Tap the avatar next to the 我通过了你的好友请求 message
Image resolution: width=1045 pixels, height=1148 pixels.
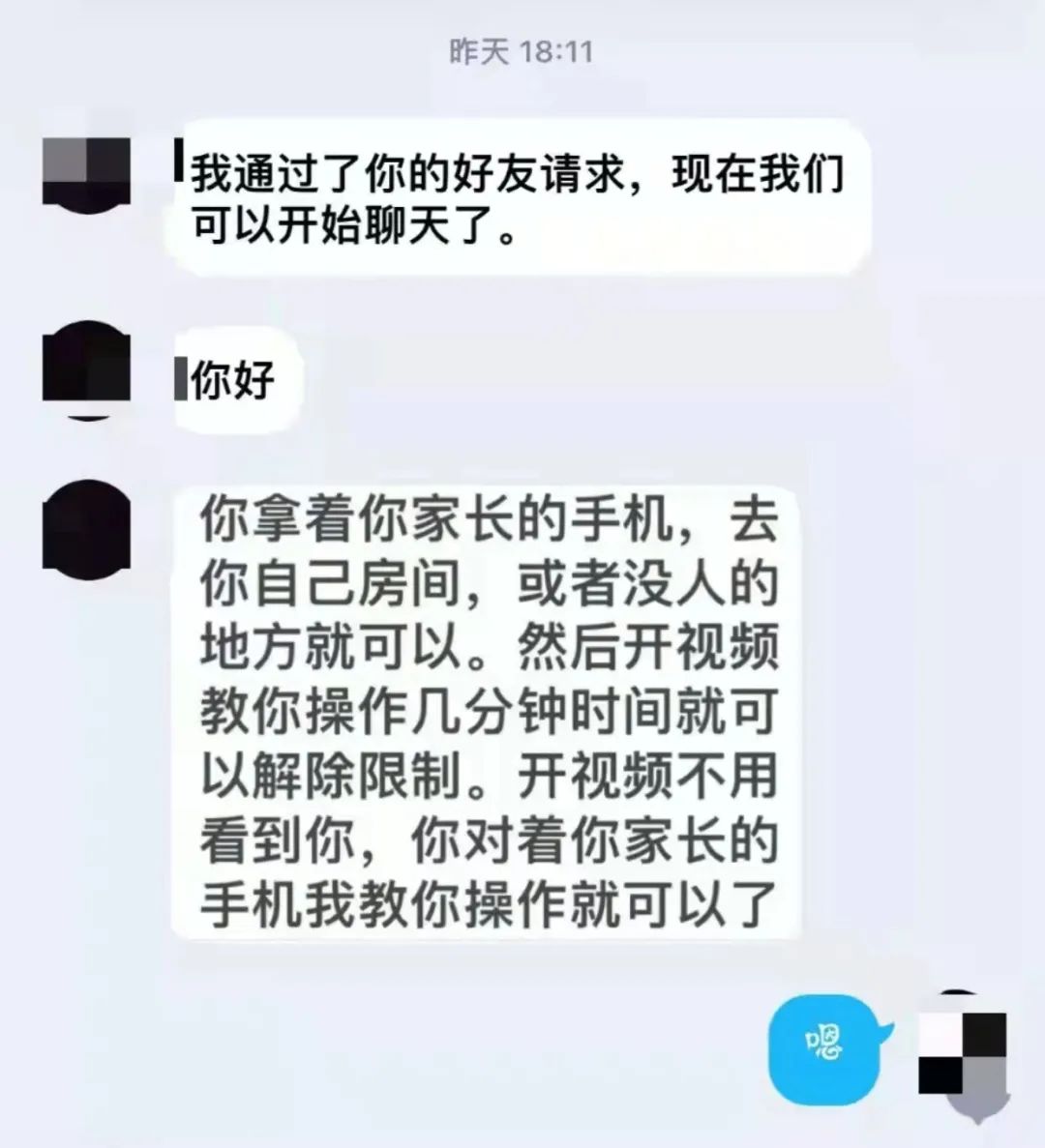86,171
